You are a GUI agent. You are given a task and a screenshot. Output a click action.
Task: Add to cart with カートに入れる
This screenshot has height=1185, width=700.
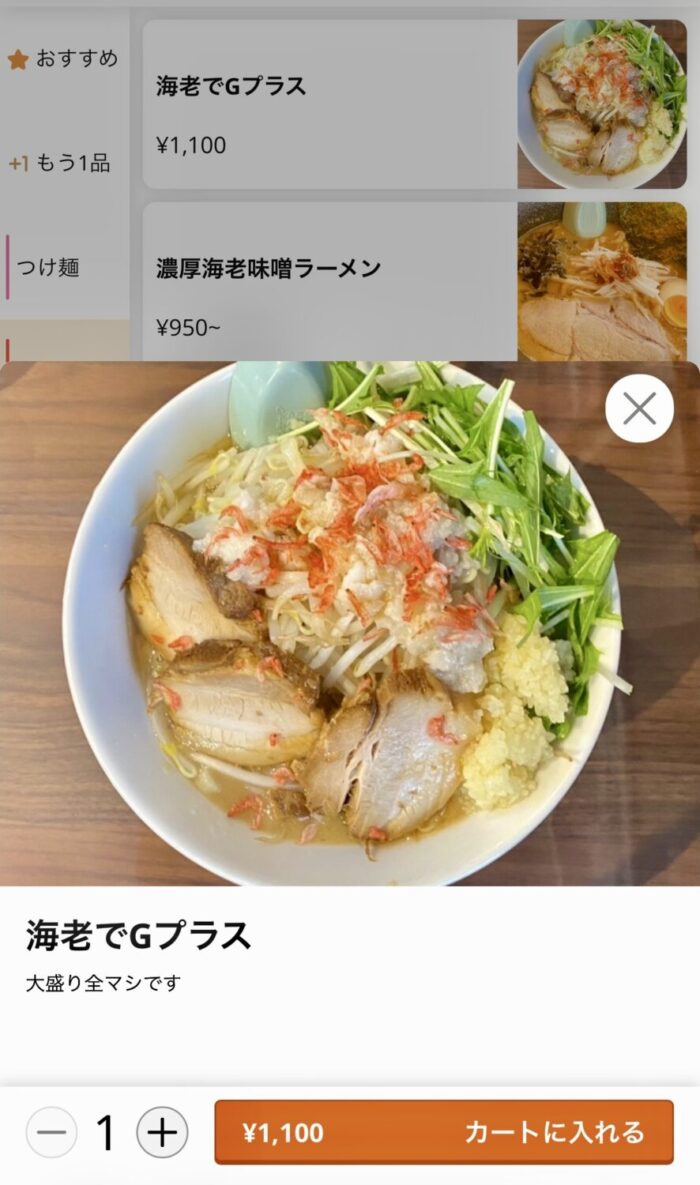pos(444,1132)
